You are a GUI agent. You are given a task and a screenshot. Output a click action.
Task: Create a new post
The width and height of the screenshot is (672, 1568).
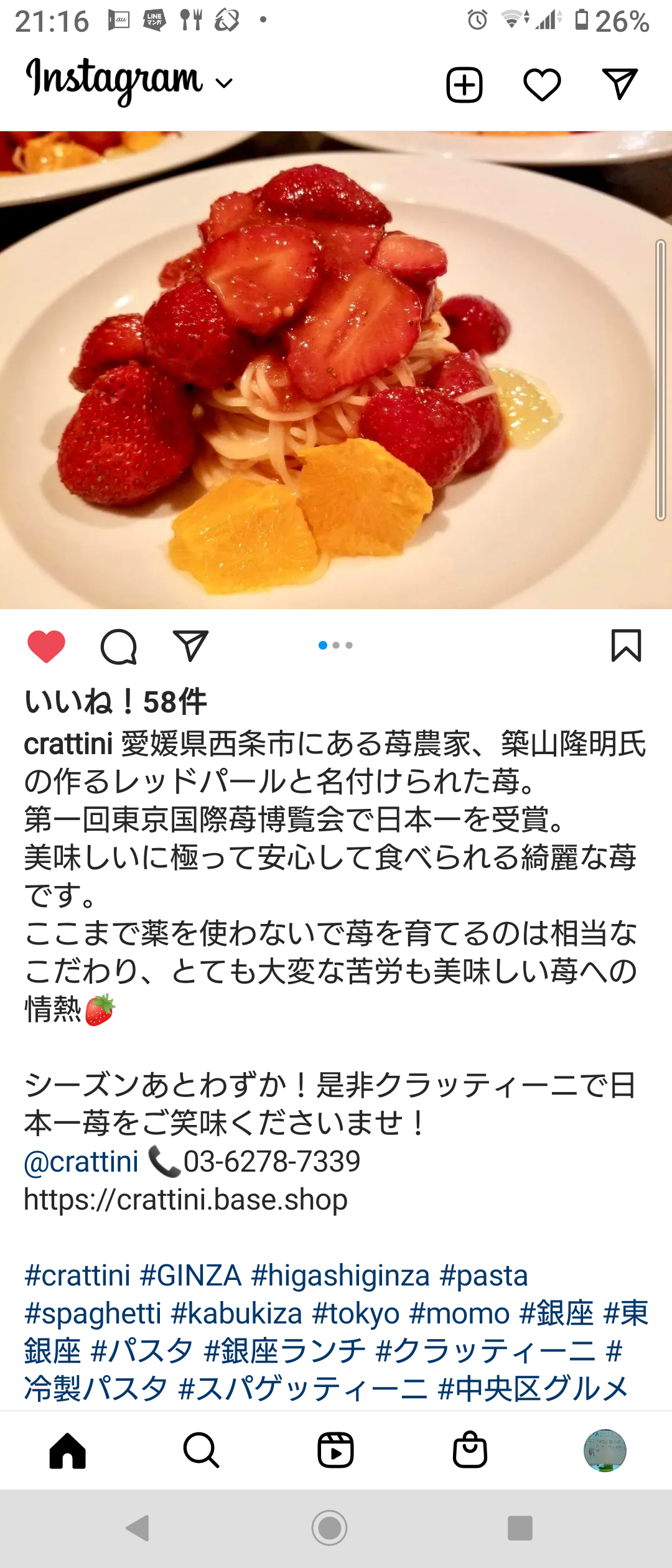pos(464,85)
